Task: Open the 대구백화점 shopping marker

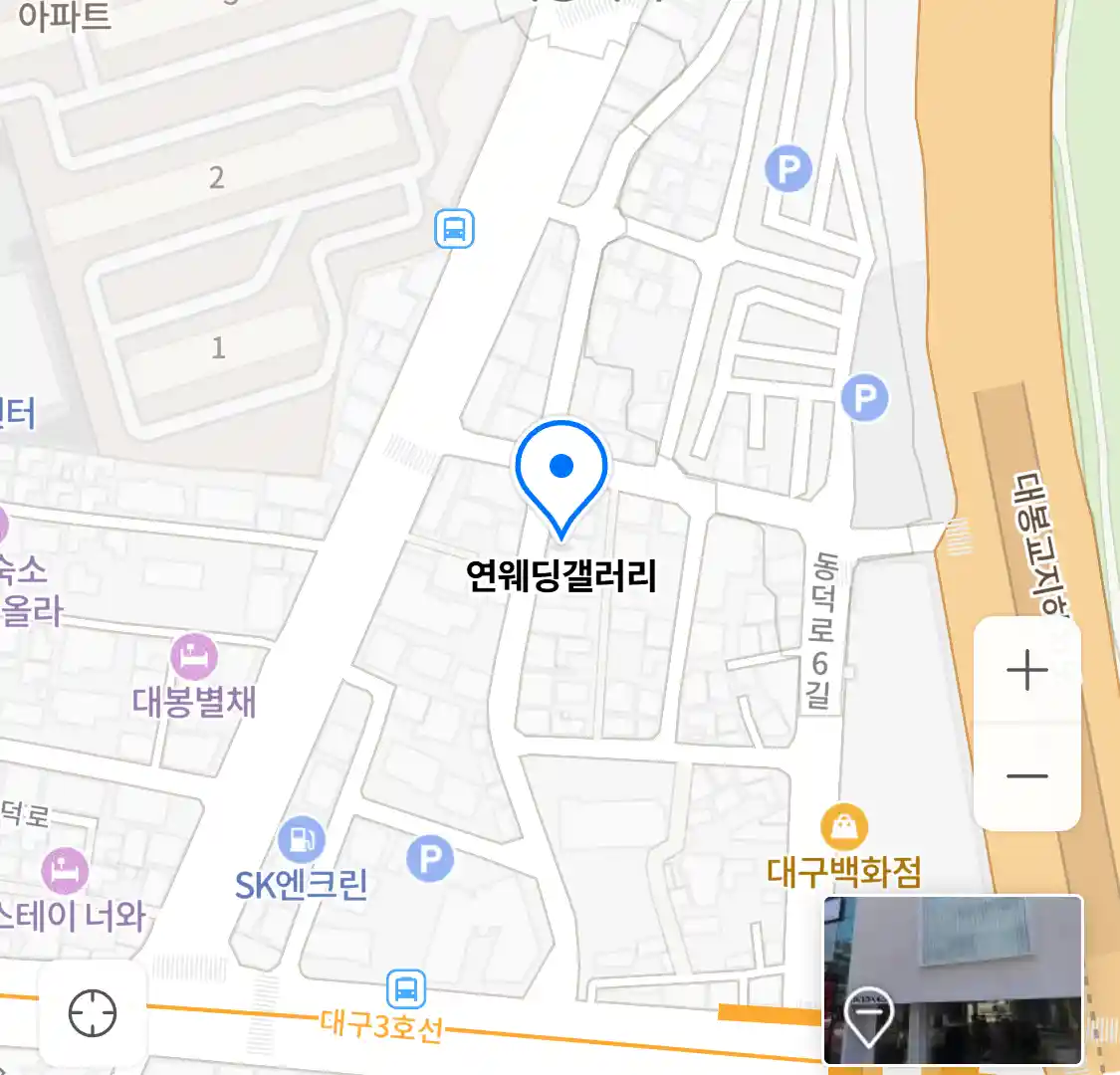Action: (844, 828)
